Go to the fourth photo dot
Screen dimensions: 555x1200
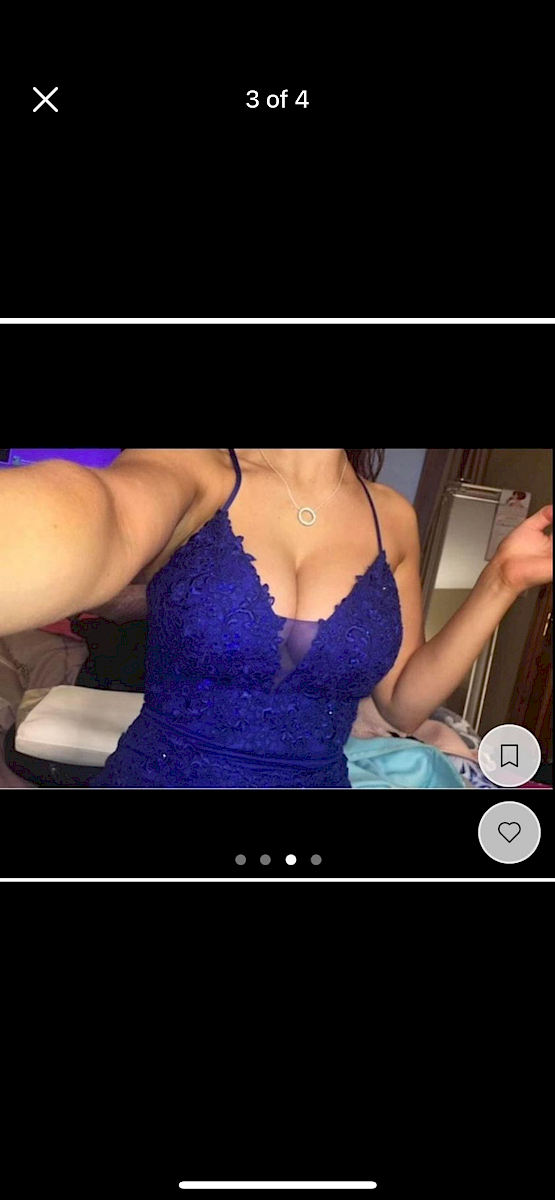point(316,859)
